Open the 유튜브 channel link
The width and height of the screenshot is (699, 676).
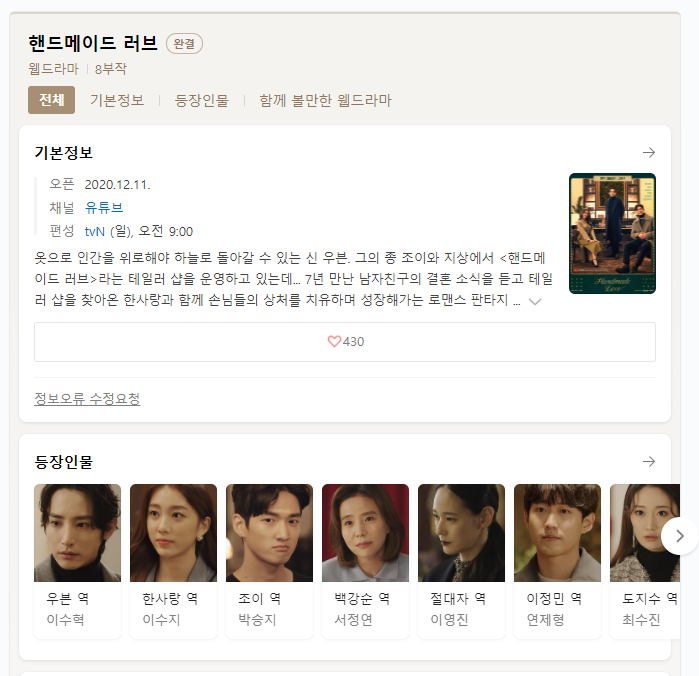pos(104,208)
